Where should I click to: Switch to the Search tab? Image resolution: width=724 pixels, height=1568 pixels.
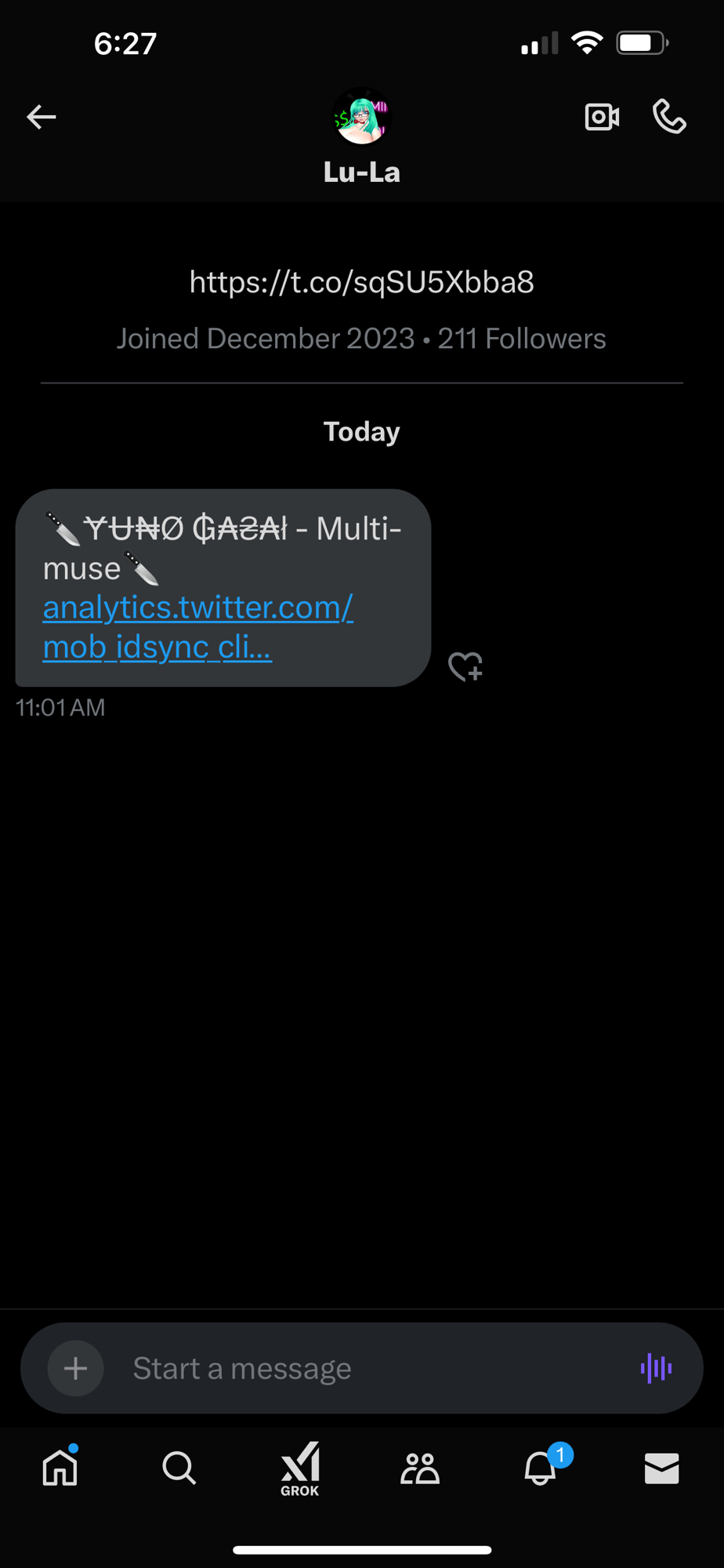(x=179, y=1468)
